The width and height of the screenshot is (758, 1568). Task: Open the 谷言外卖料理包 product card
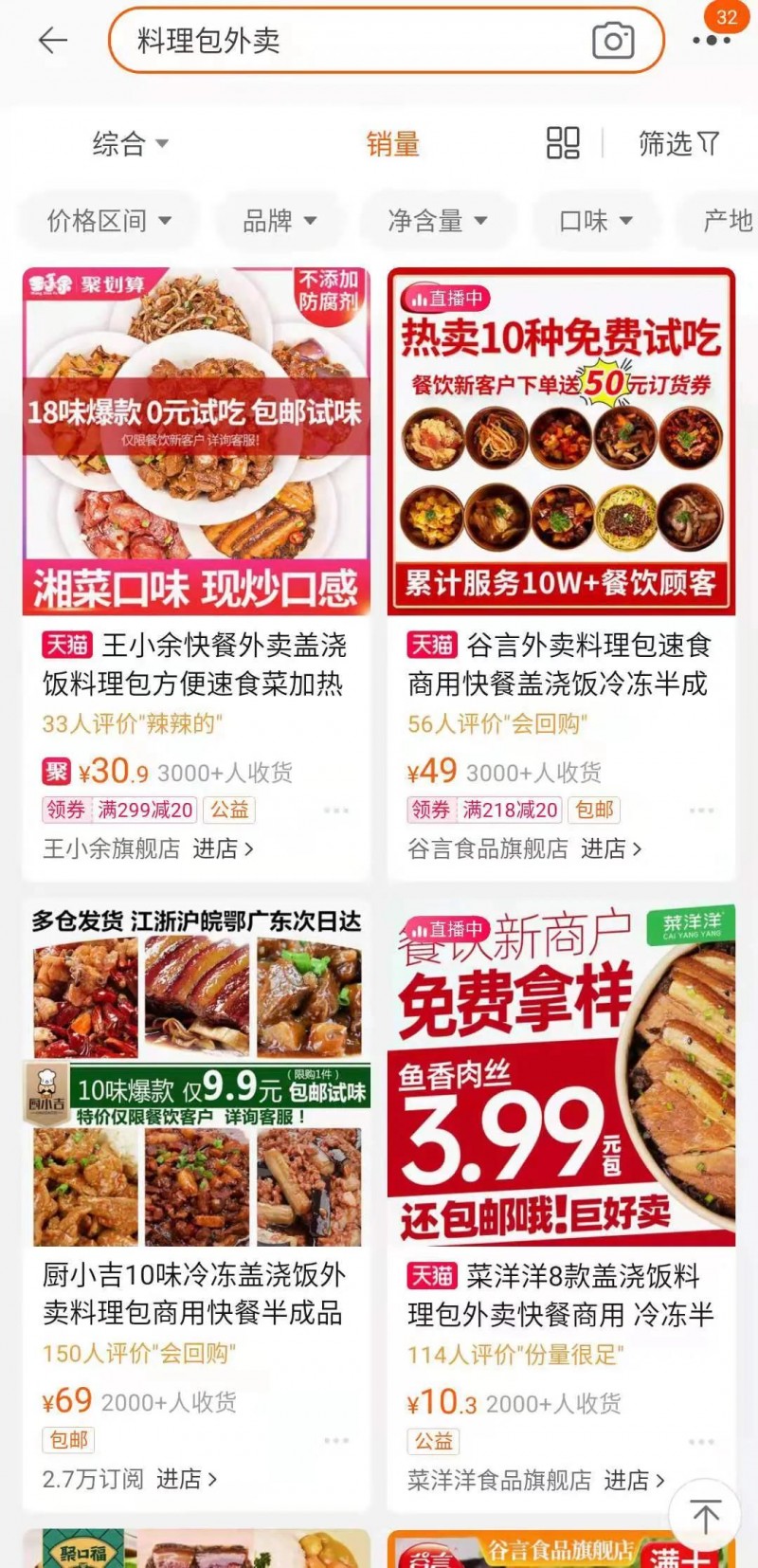pyautogui.click(x=561, y=574)
